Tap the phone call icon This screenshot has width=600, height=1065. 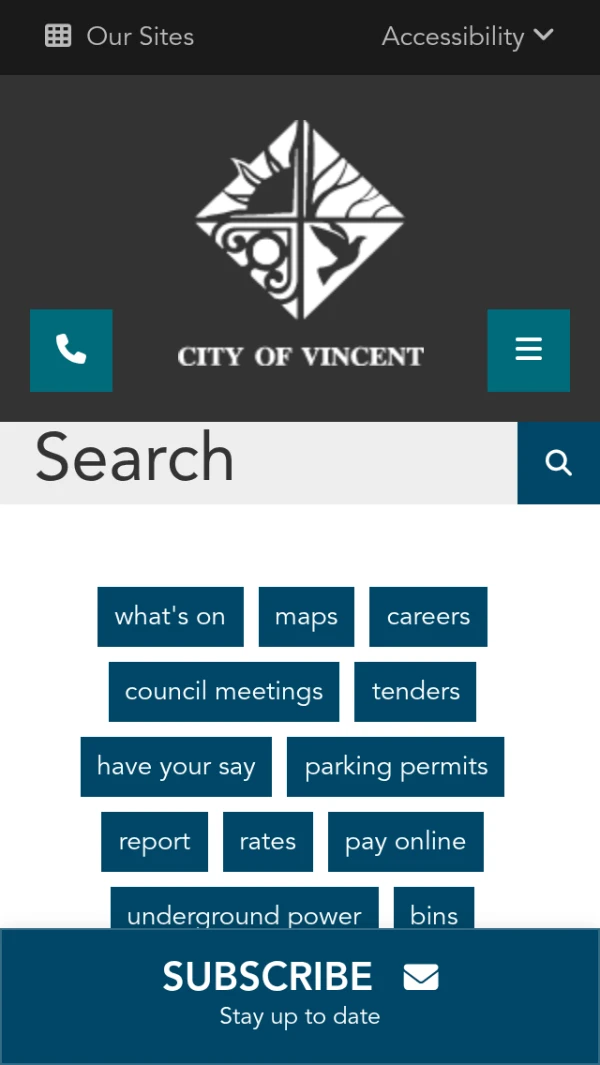coord(71,350)
